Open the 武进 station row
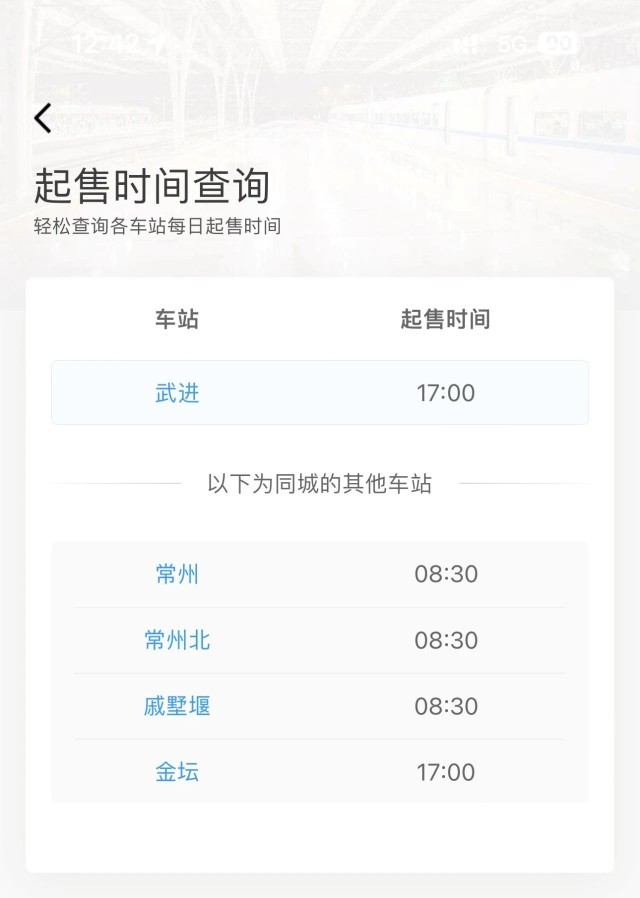 point(319,393)
